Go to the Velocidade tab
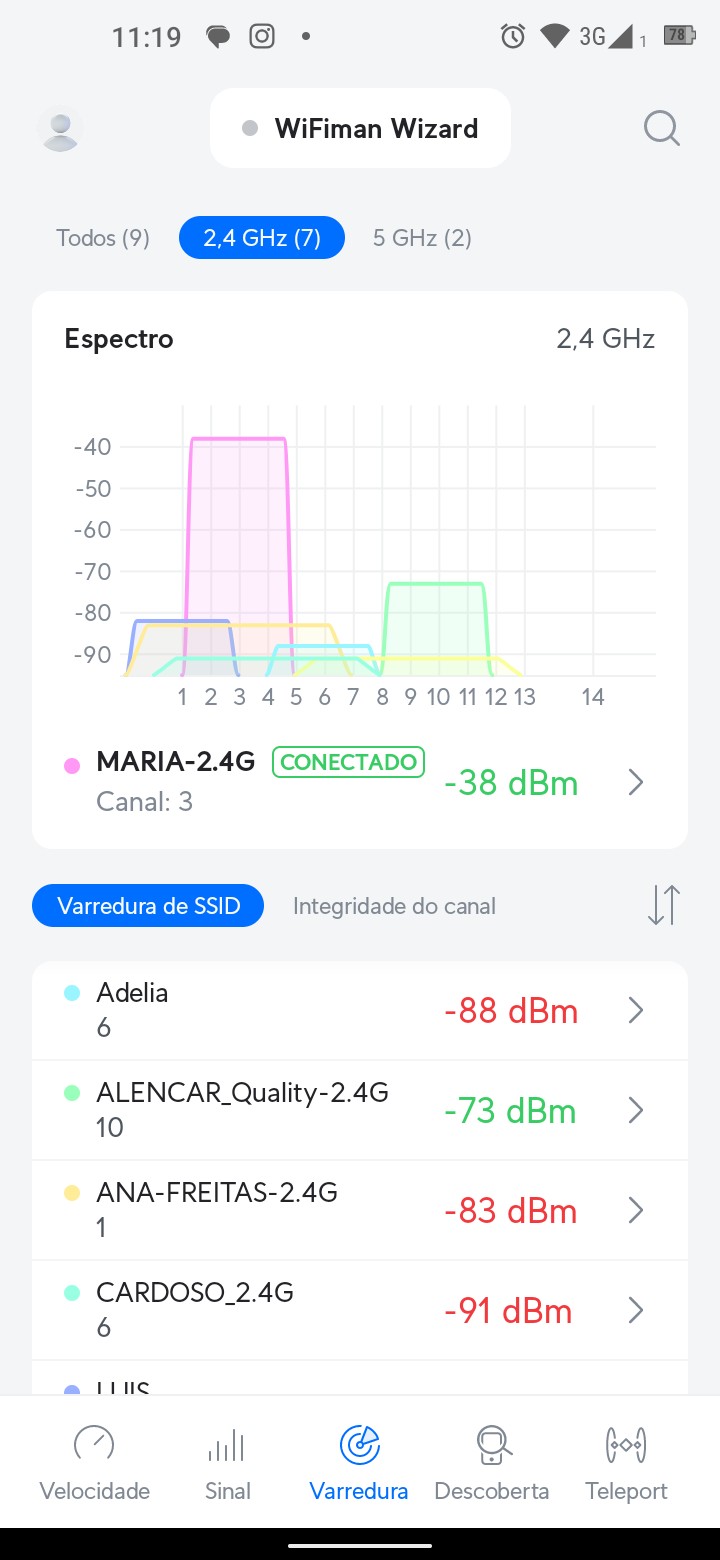Viewport: 720px width, 1560px height. tap(95, 1463)
